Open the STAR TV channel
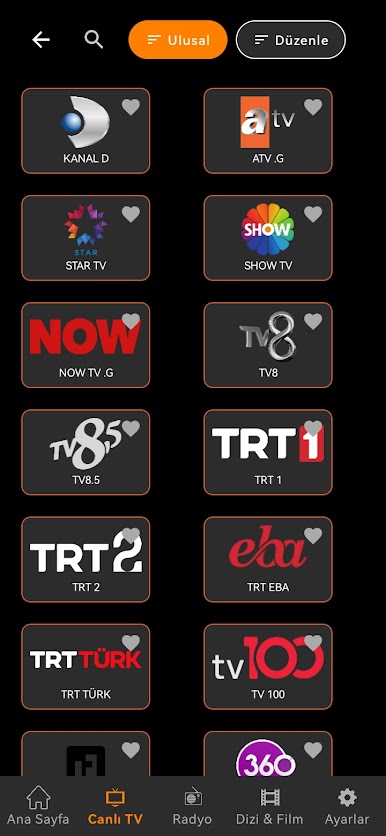The width and height of the screenshot is (386, 836). (86, 238)
